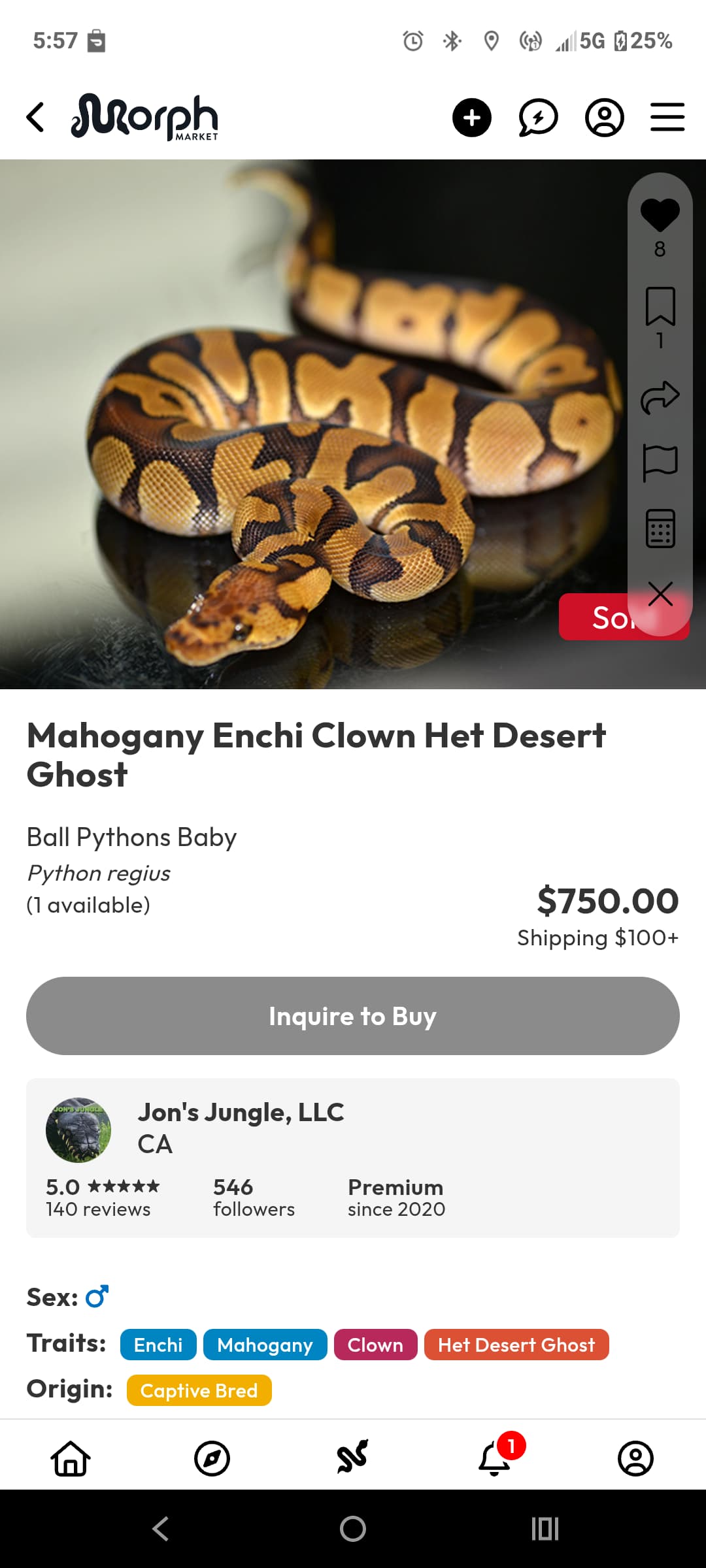Viewport: 706px width, 1568px height.
Task: View Jon's Jungle, LLC seller profile
Action: tap(241, 1113)
